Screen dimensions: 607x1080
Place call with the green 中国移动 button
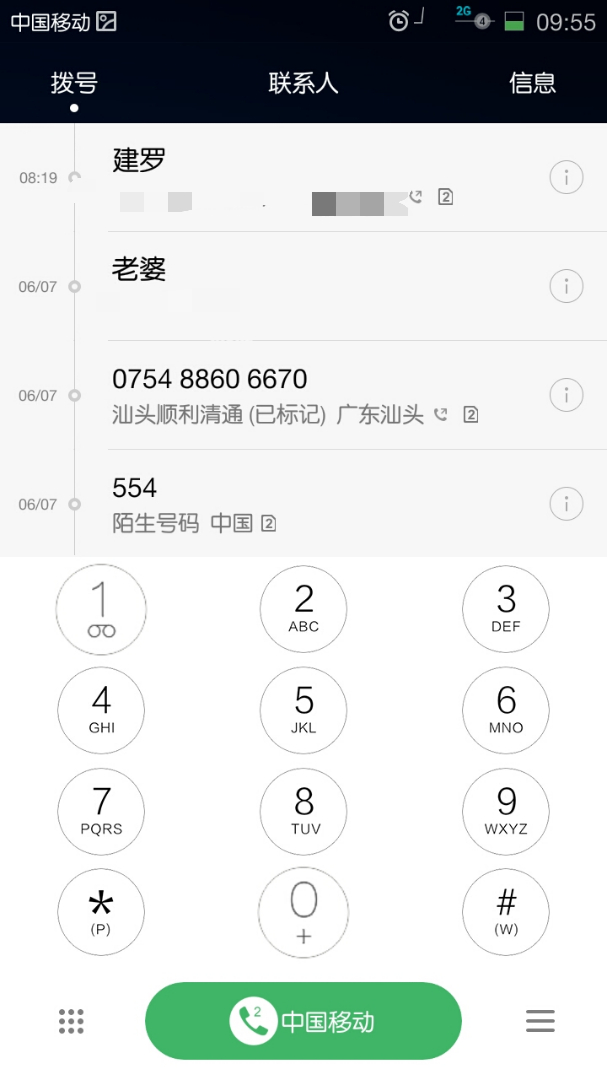[303, 1021]
